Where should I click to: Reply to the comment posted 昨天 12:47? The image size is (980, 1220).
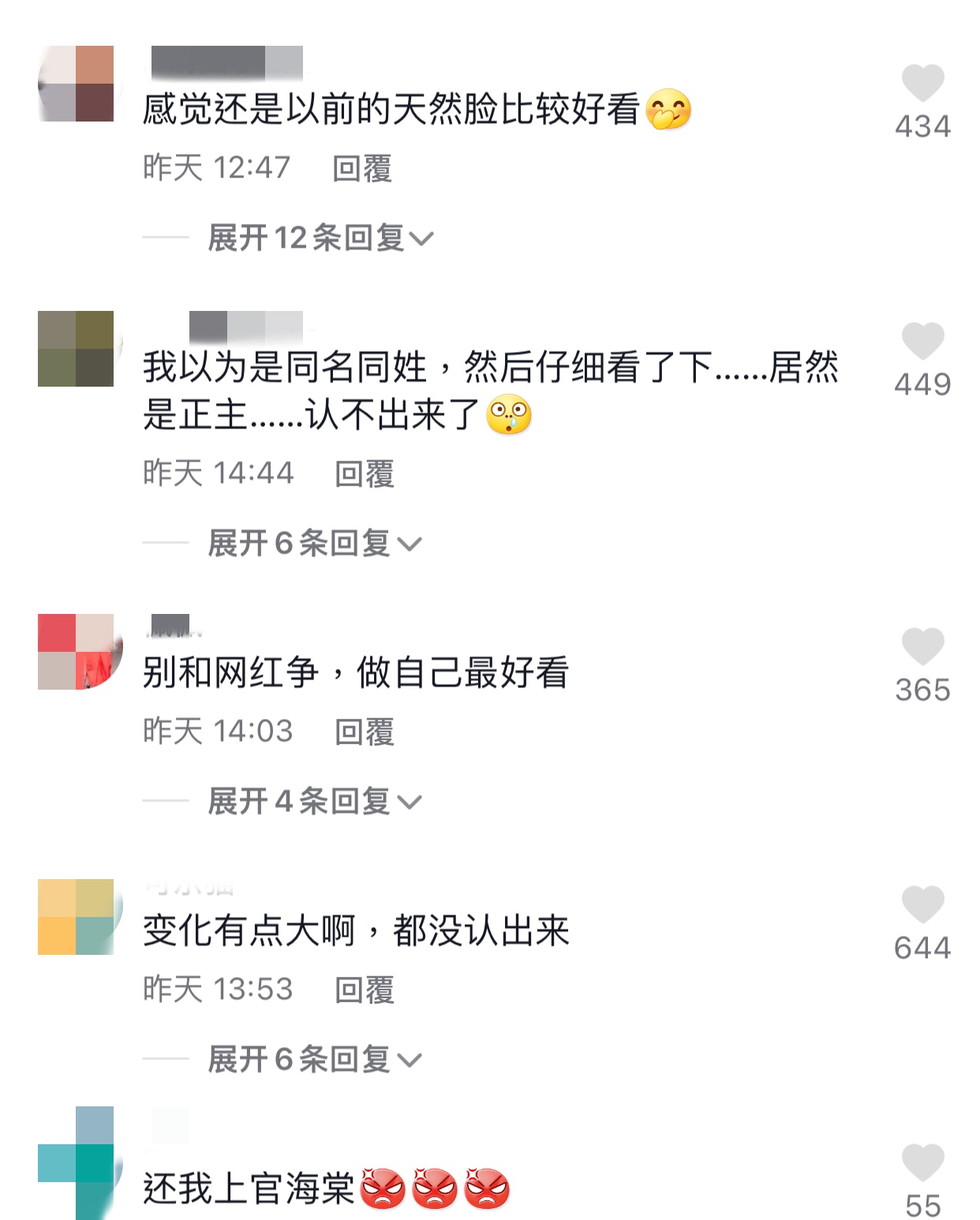pos(362,168)
